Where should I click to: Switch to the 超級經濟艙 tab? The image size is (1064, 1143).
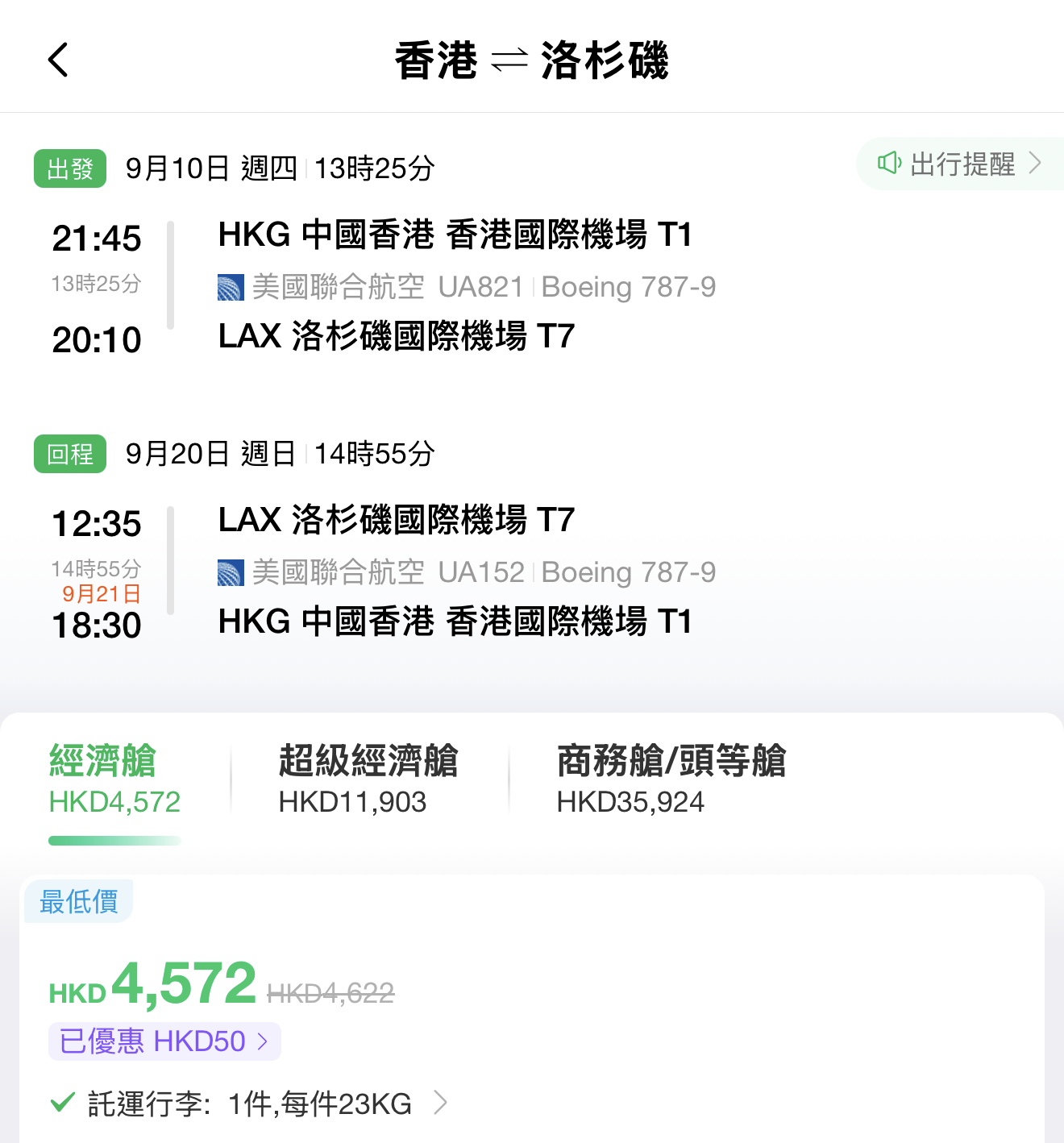[368, 779]
